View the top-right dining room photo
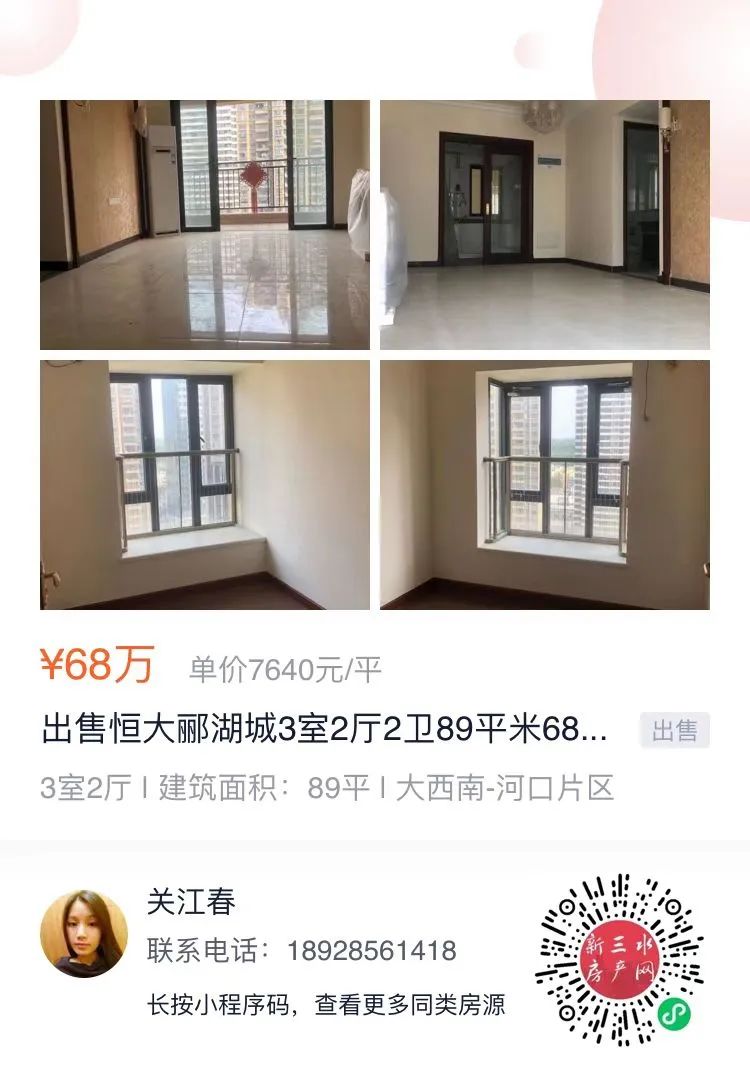Image resolution: width=750 pixels, height=1082 pixels. 545,223
